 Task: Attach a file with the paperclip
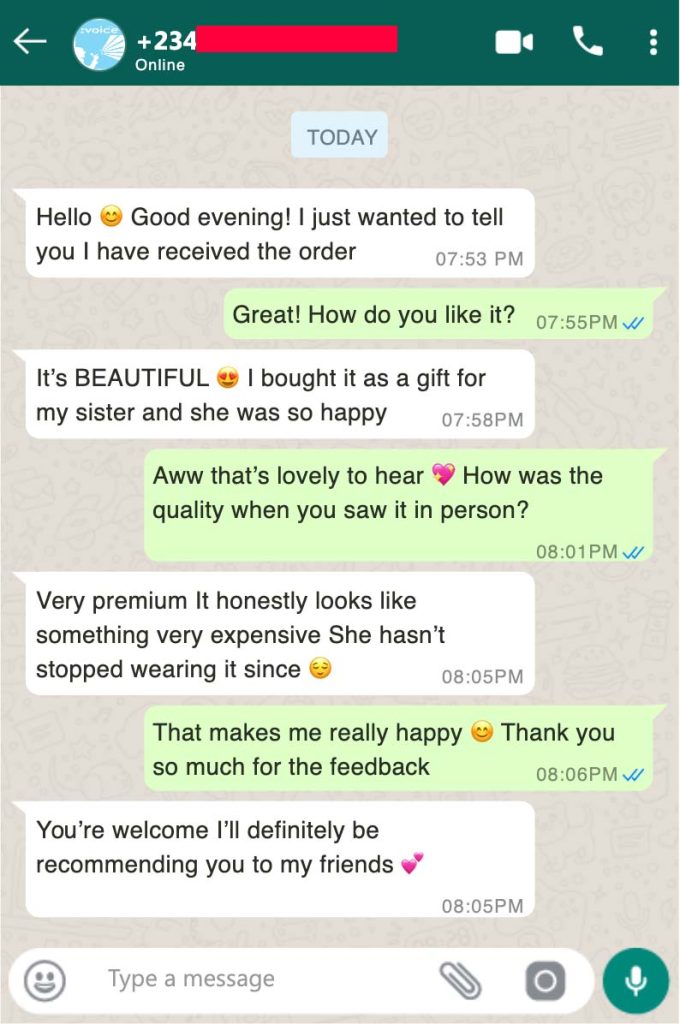coord(460,980)
